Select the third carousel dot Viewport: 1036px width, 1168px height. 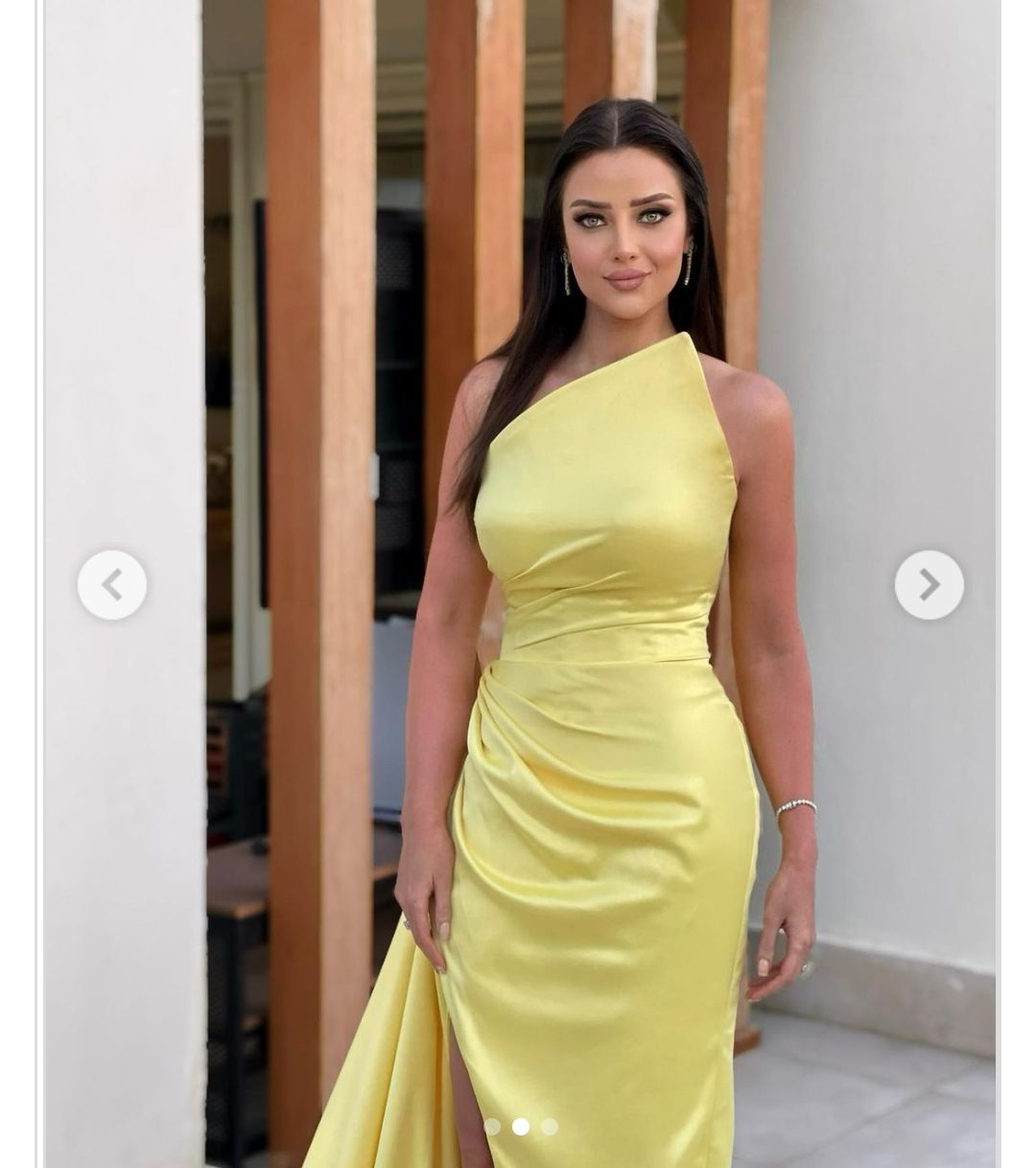point(550,1127)
